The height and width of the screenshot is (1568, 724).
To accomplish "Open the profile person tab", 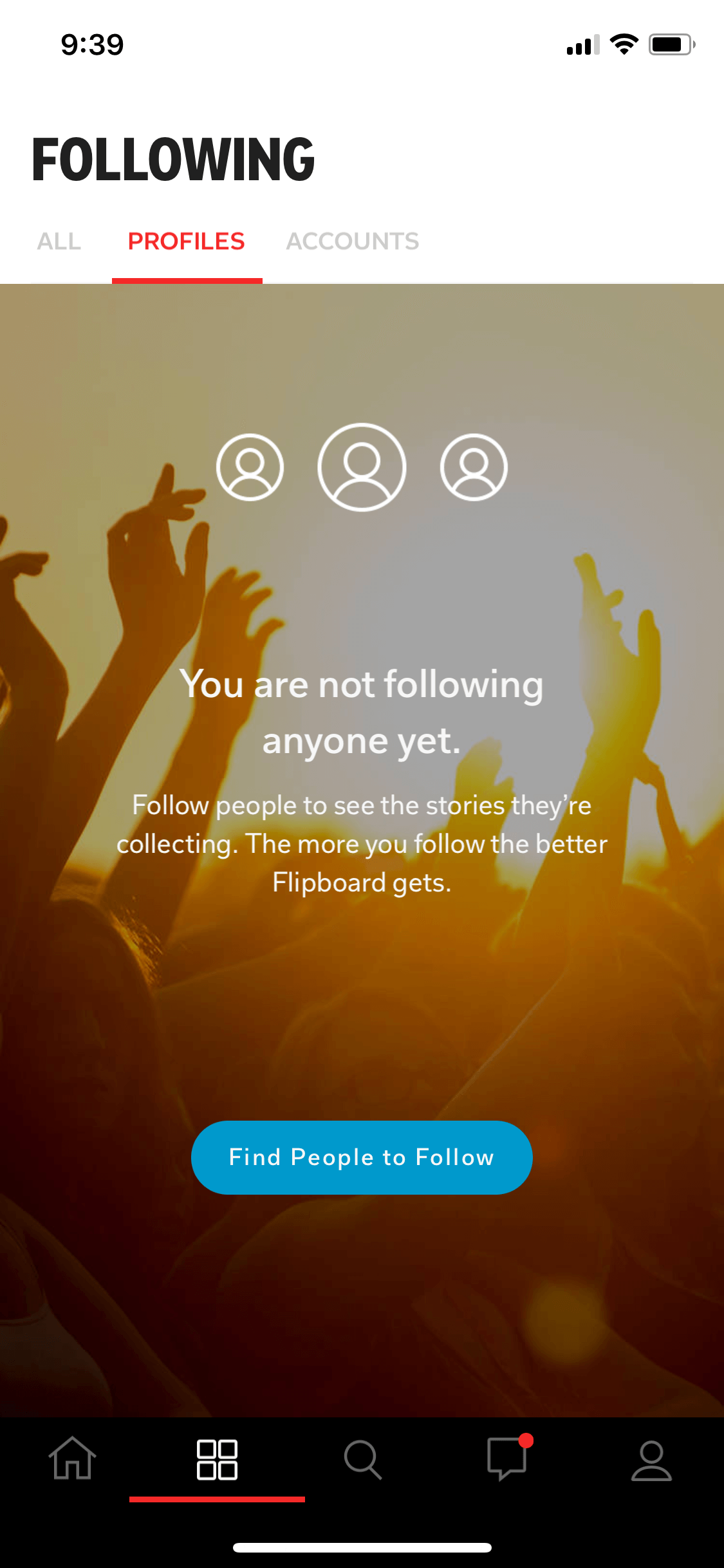I will (651, 1460).
